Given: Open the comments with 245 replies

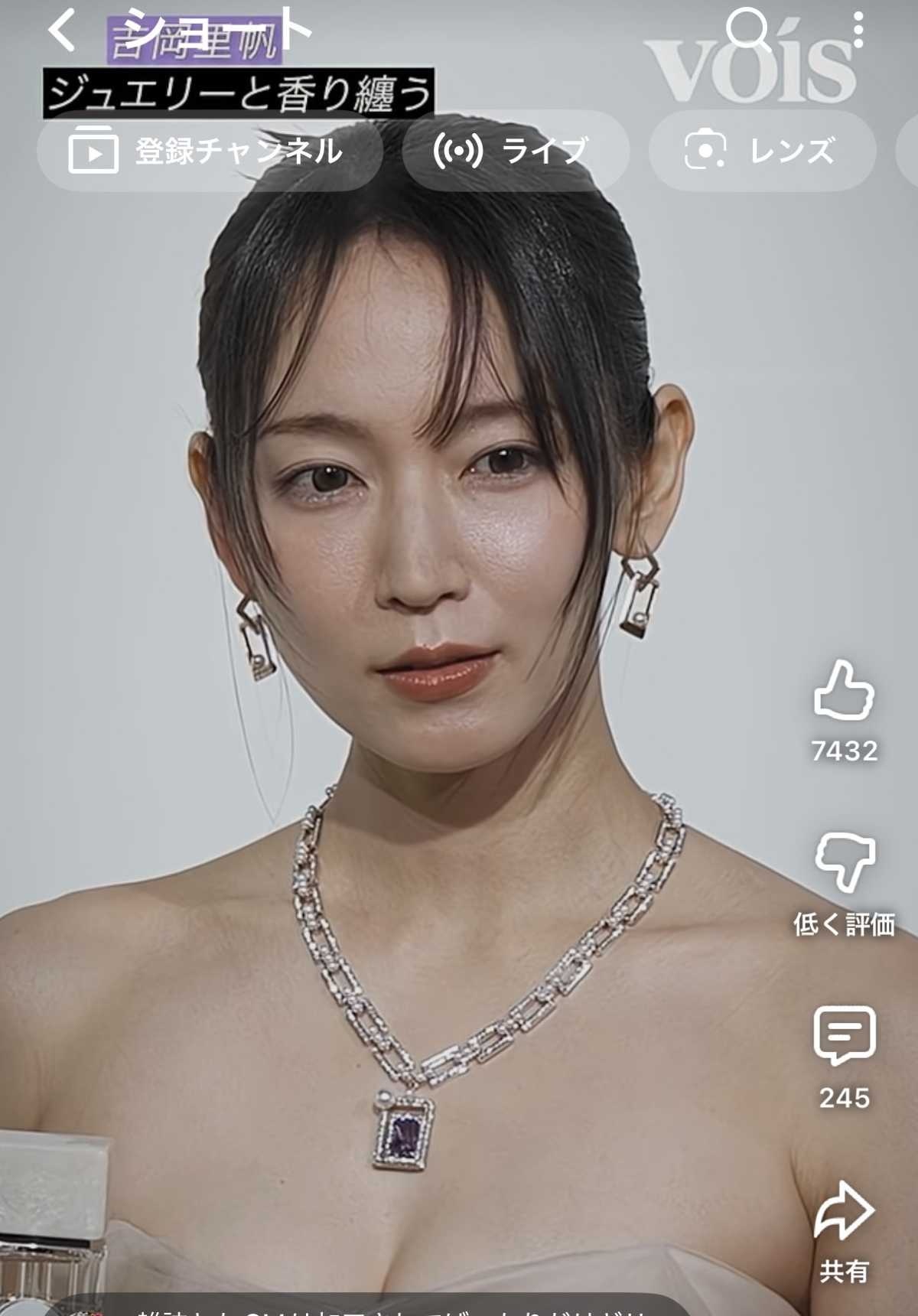Looking at the screenshot, I should coord(844,1037).
